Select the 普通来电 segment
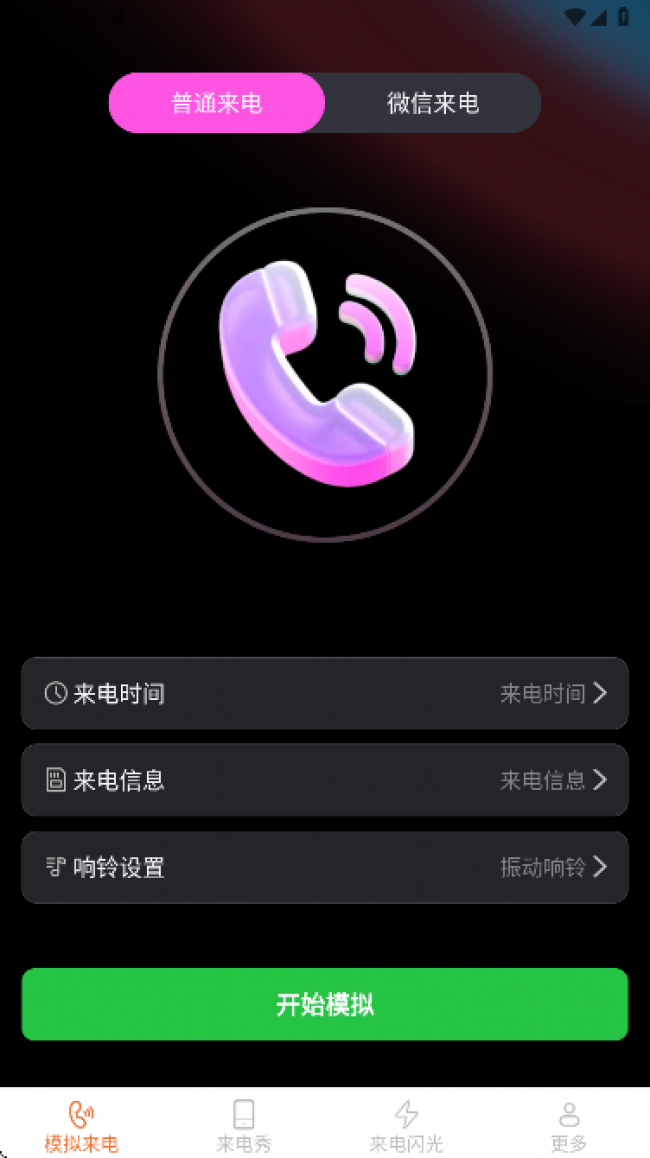This screenshot has height=1158, width=650. click(217, 103)
